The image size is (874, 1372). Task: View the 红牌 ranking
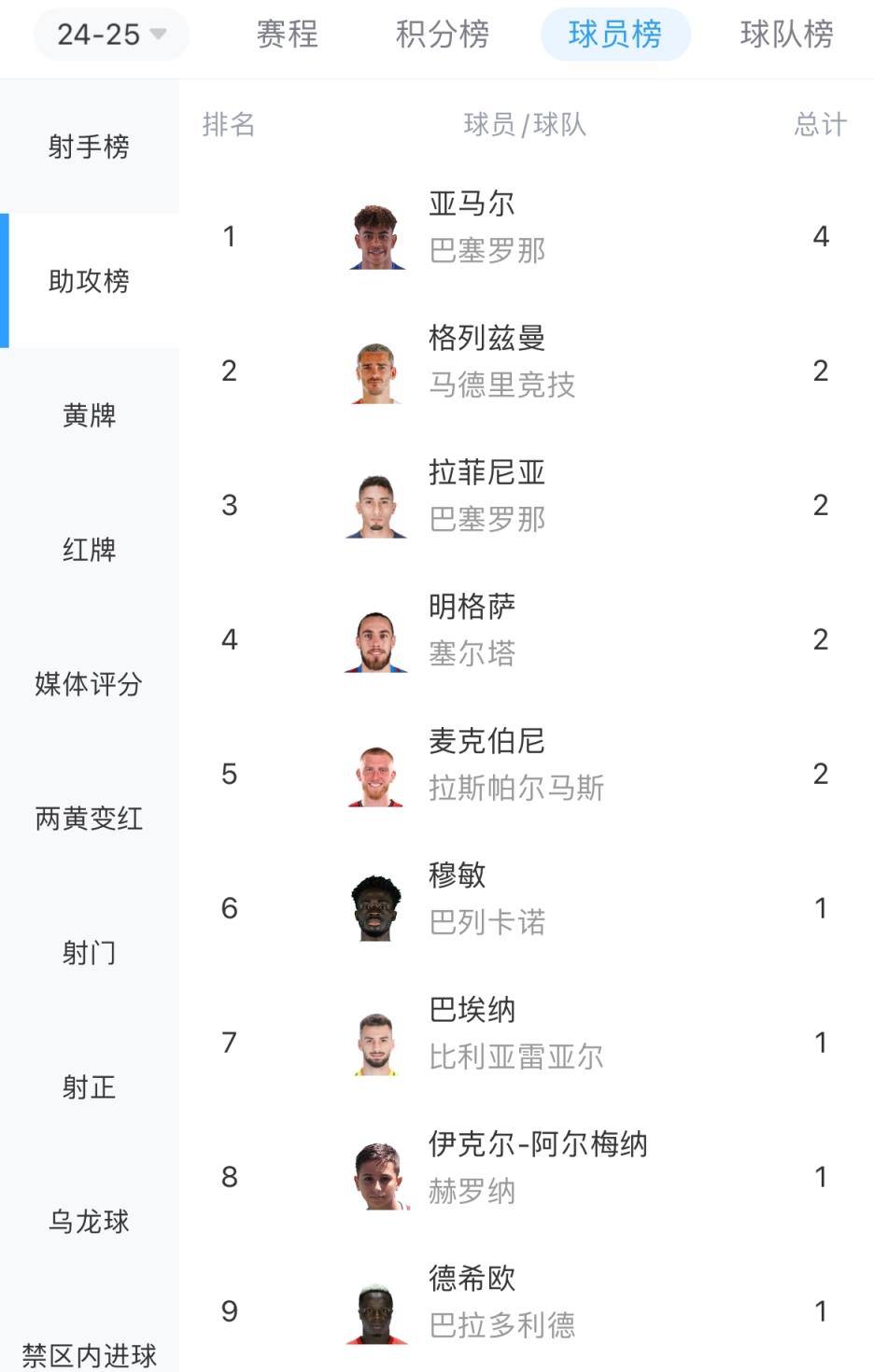pyautogui.click(x=89, y=550)
